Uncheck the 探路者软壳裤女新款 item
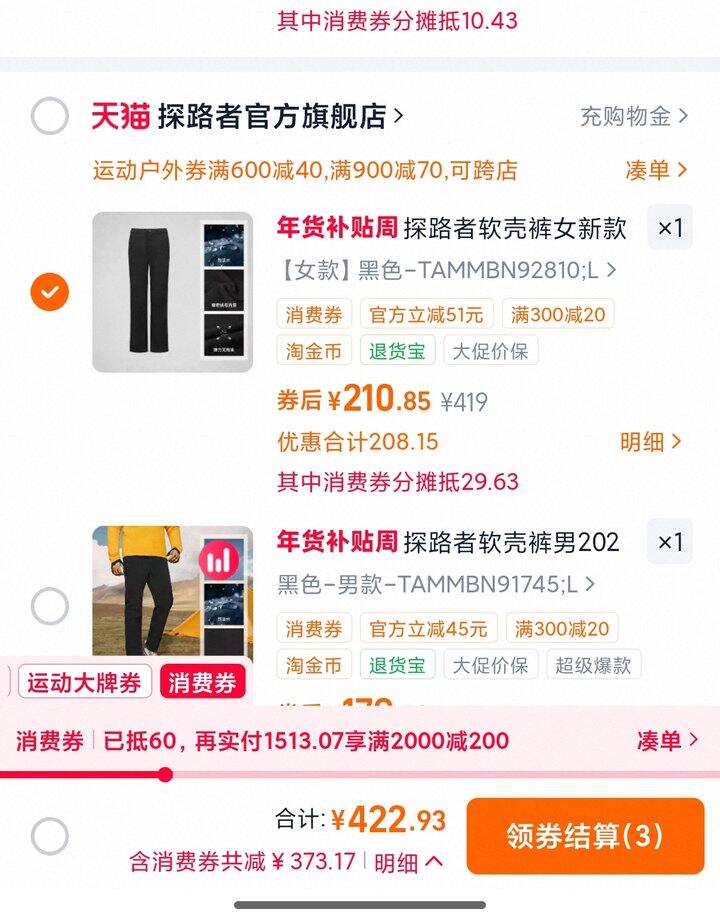The height and width of the screenshot is (921, 720). [x=49, y=292]
